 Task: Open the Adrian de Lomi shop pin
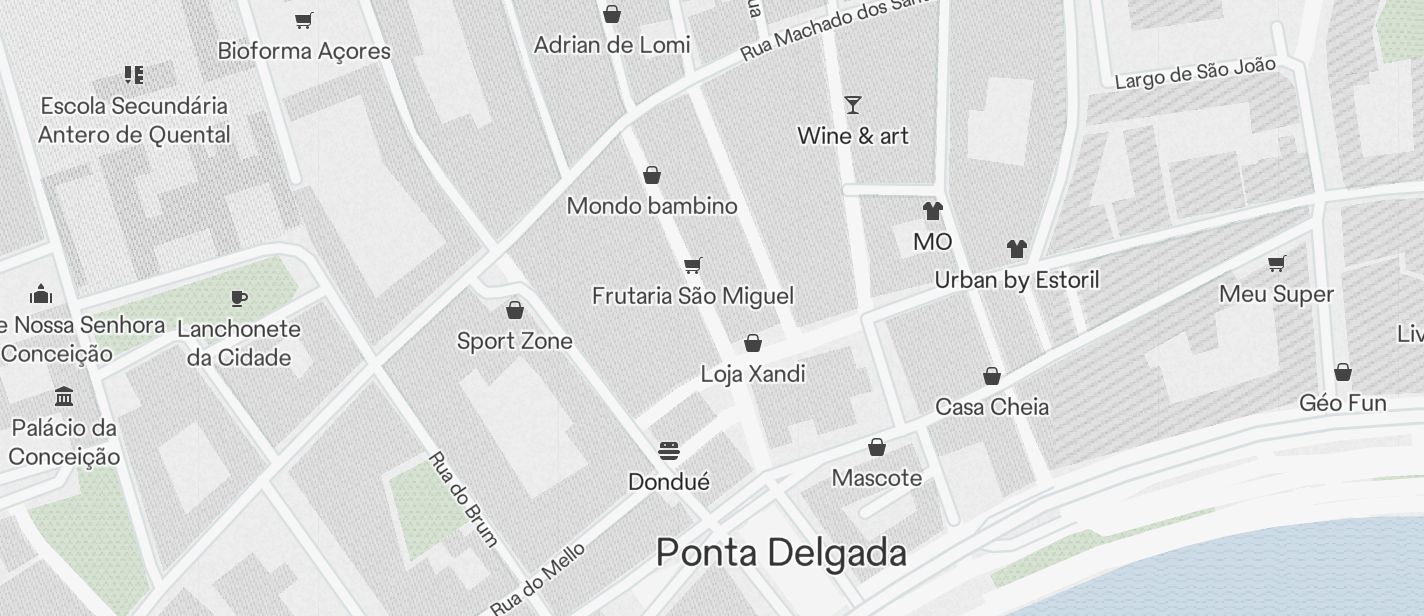[x=612, y=14]
